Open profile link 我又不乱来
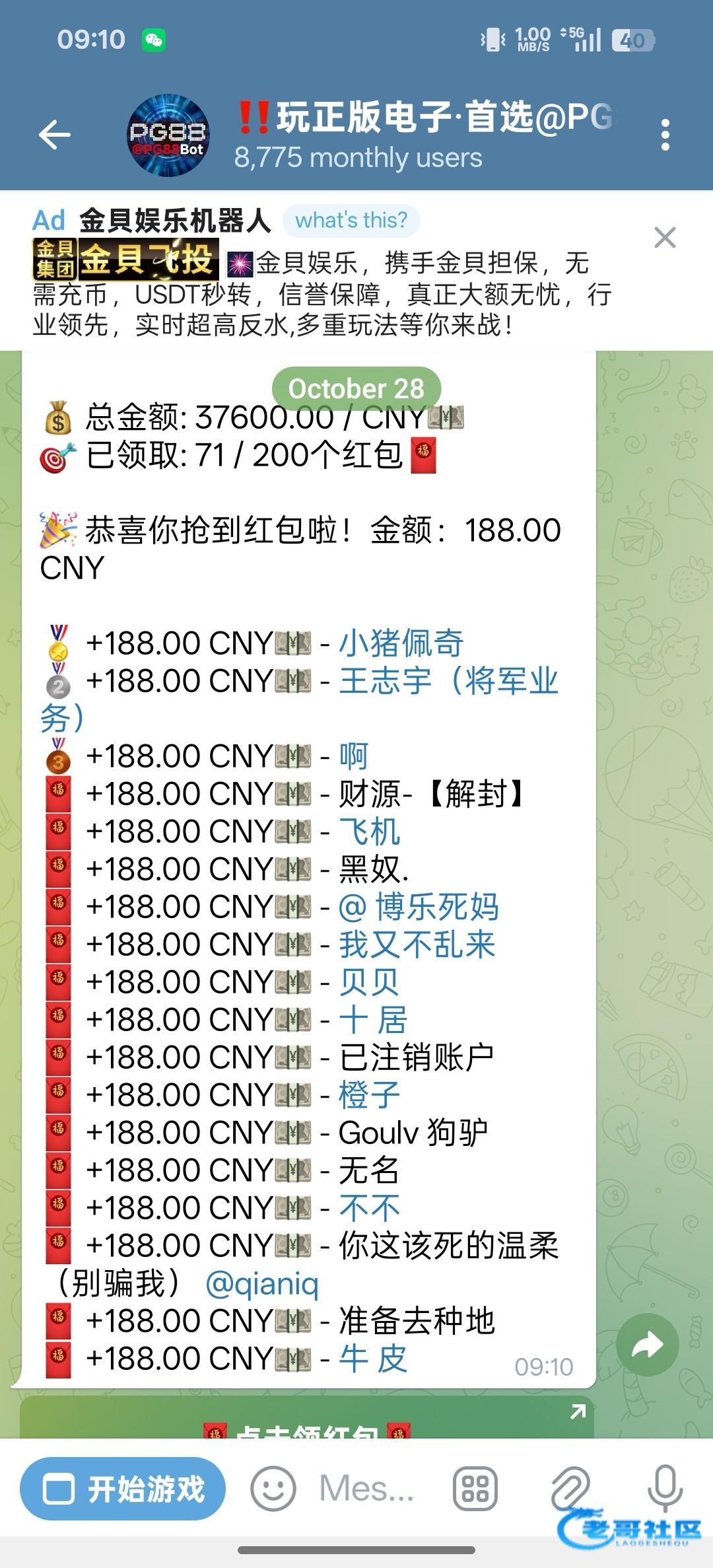 coord(417,944)
